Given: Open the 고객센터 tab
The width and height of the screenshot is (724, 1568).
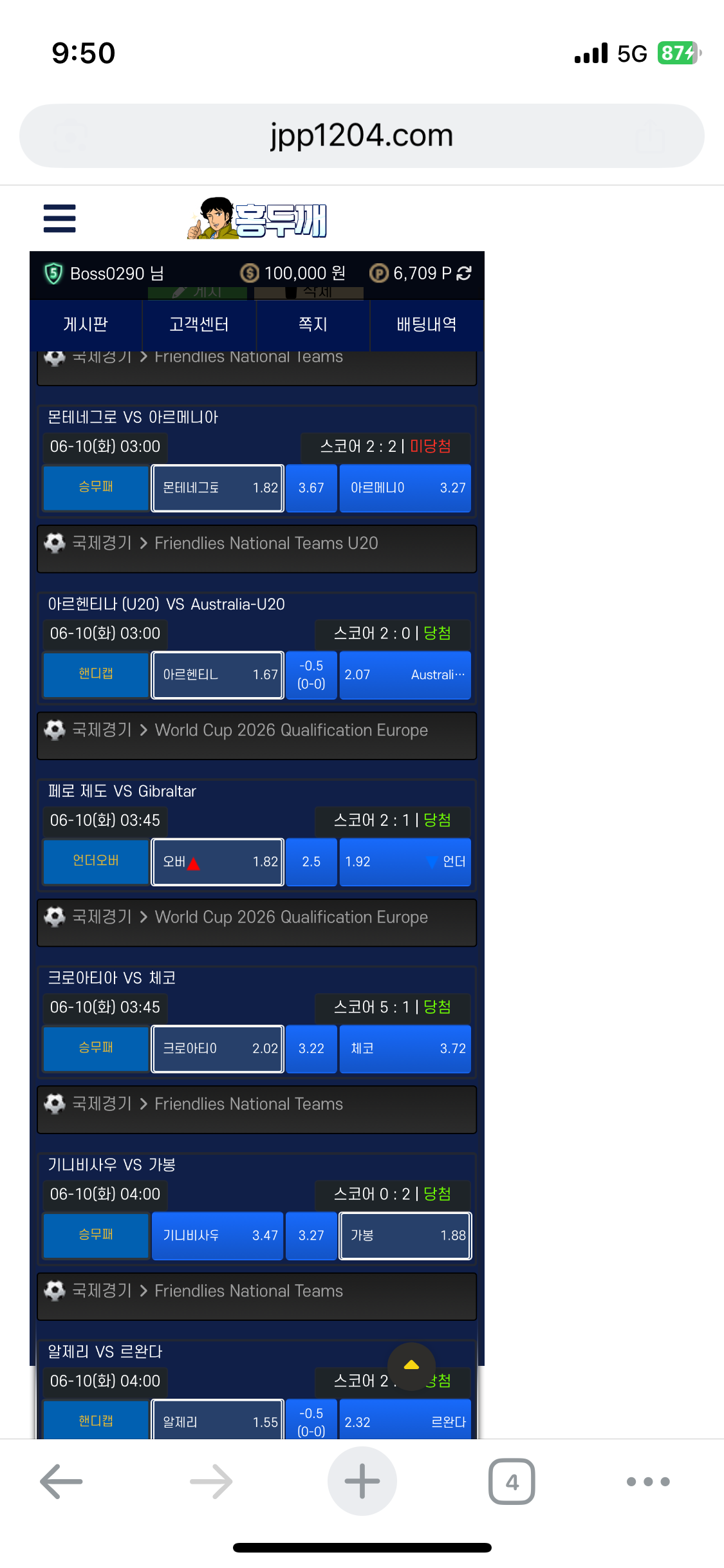Looking at the screenshot, I should 199,324.
